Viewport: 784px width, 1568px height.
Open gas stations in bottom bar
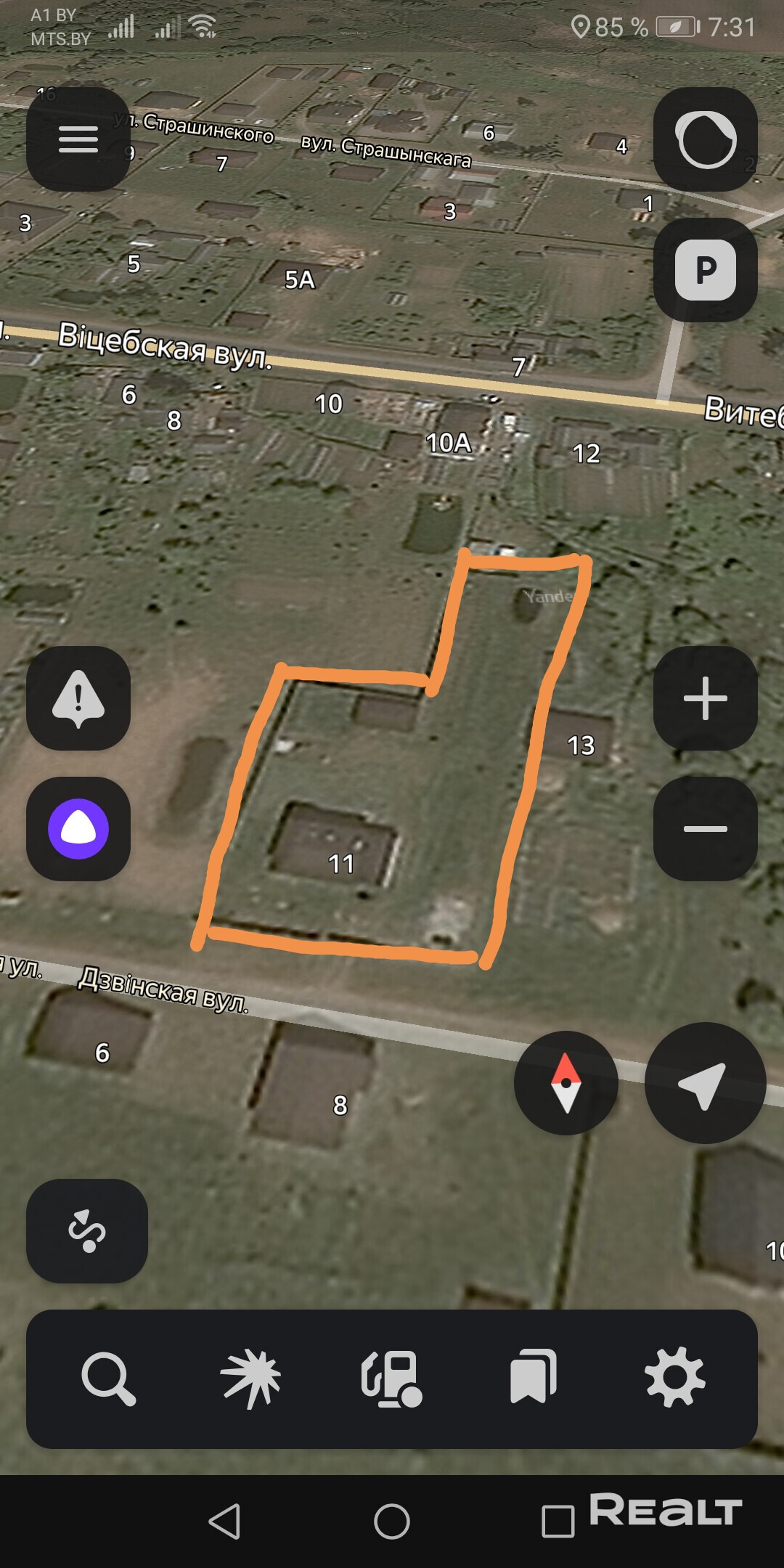click(x=392, y=1379)
